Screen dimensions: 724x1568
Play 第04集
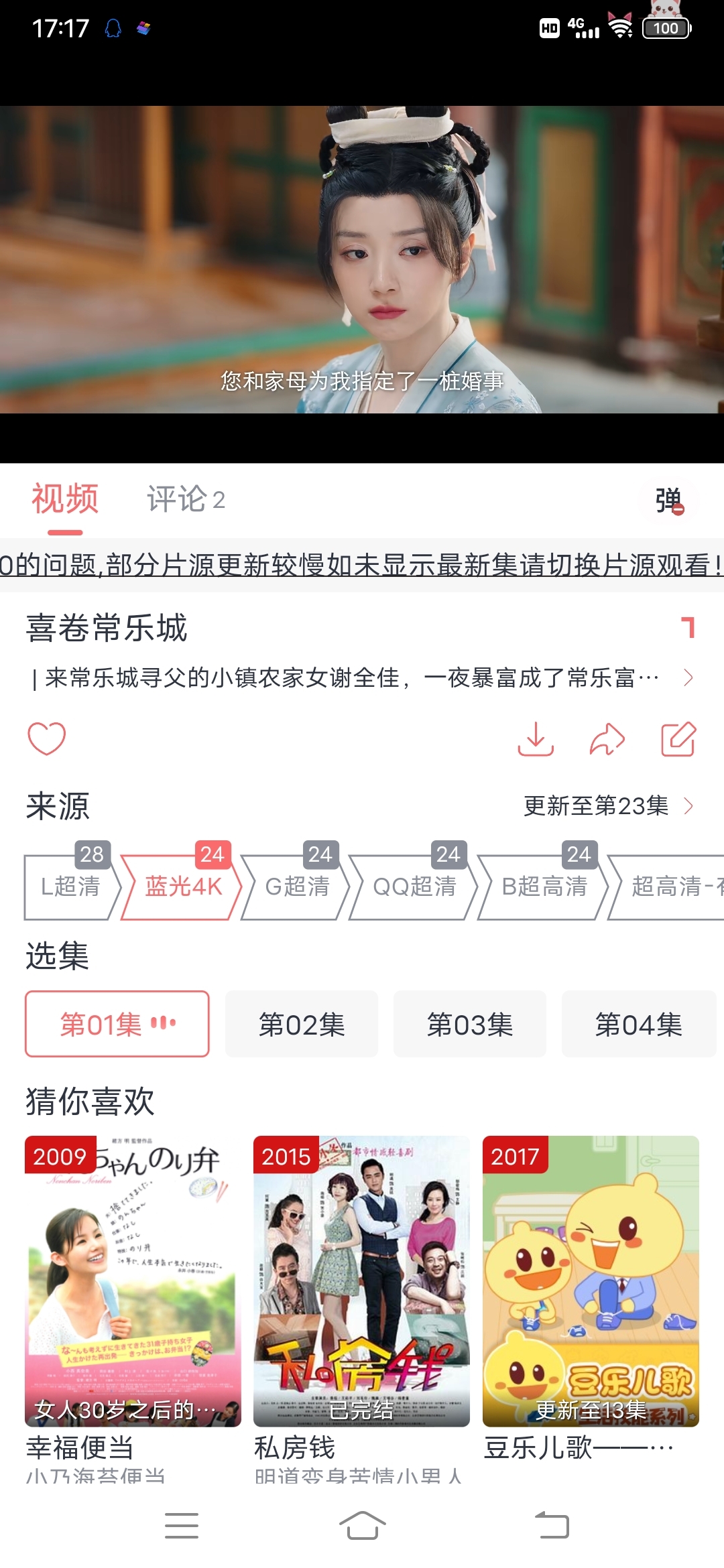pyautogui.click(x=638, y=1024)
